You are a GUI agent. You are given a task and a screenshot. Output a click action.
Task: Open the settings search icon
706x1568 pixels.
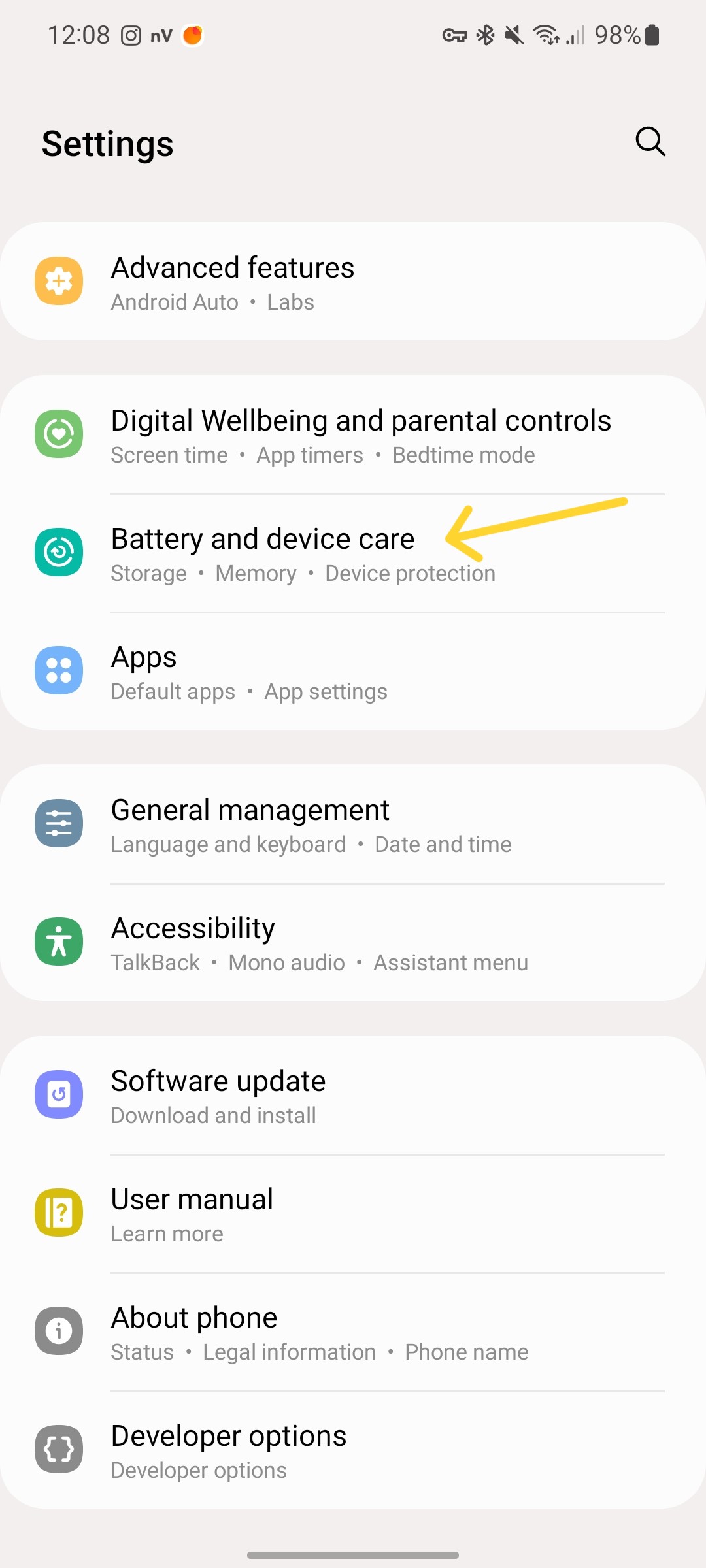[650, 142]
